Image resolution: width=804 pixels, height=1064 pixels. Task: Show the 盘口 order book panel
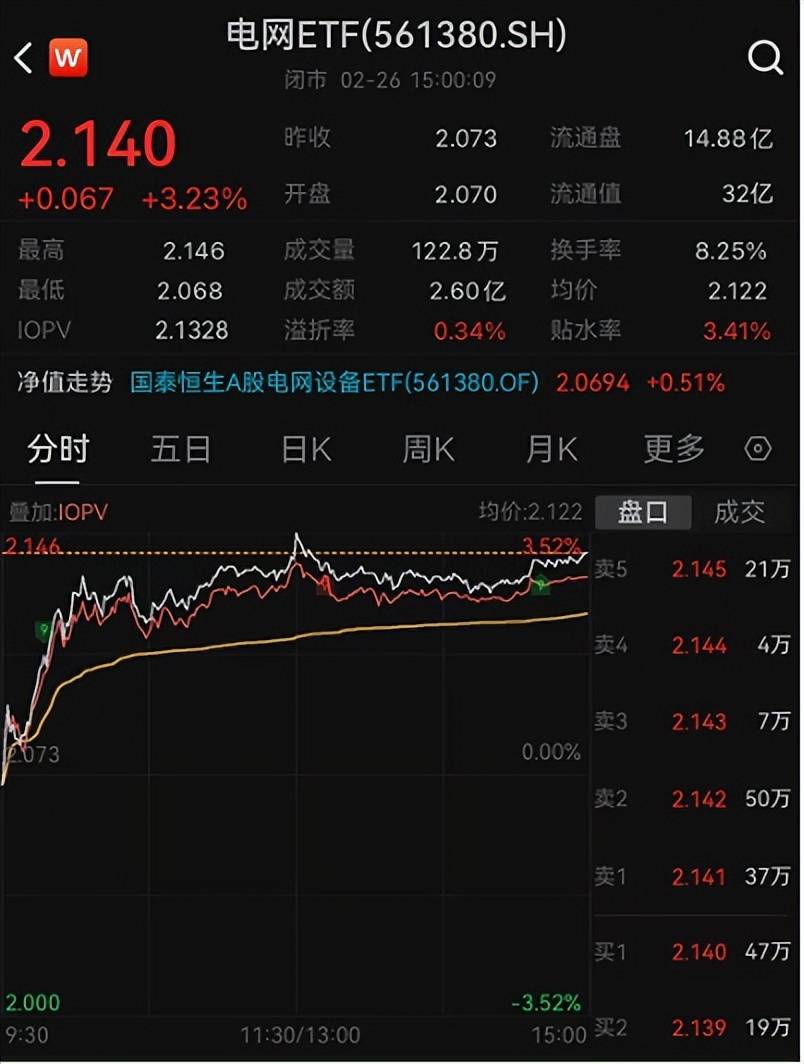[643, 513]
